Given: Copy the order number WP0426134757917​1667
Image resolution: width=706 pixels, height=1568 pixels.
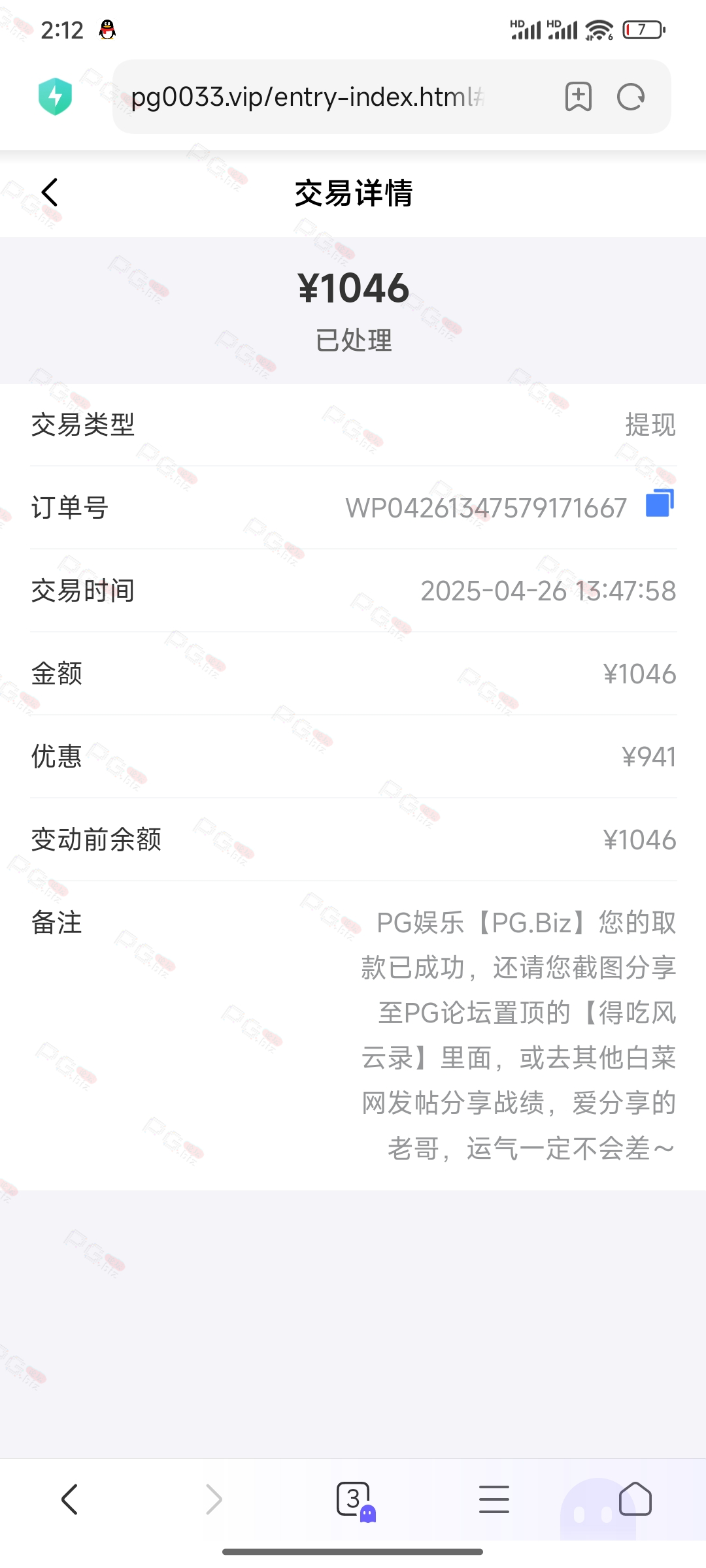Looking at the screenshot, I should pos(660,504).
